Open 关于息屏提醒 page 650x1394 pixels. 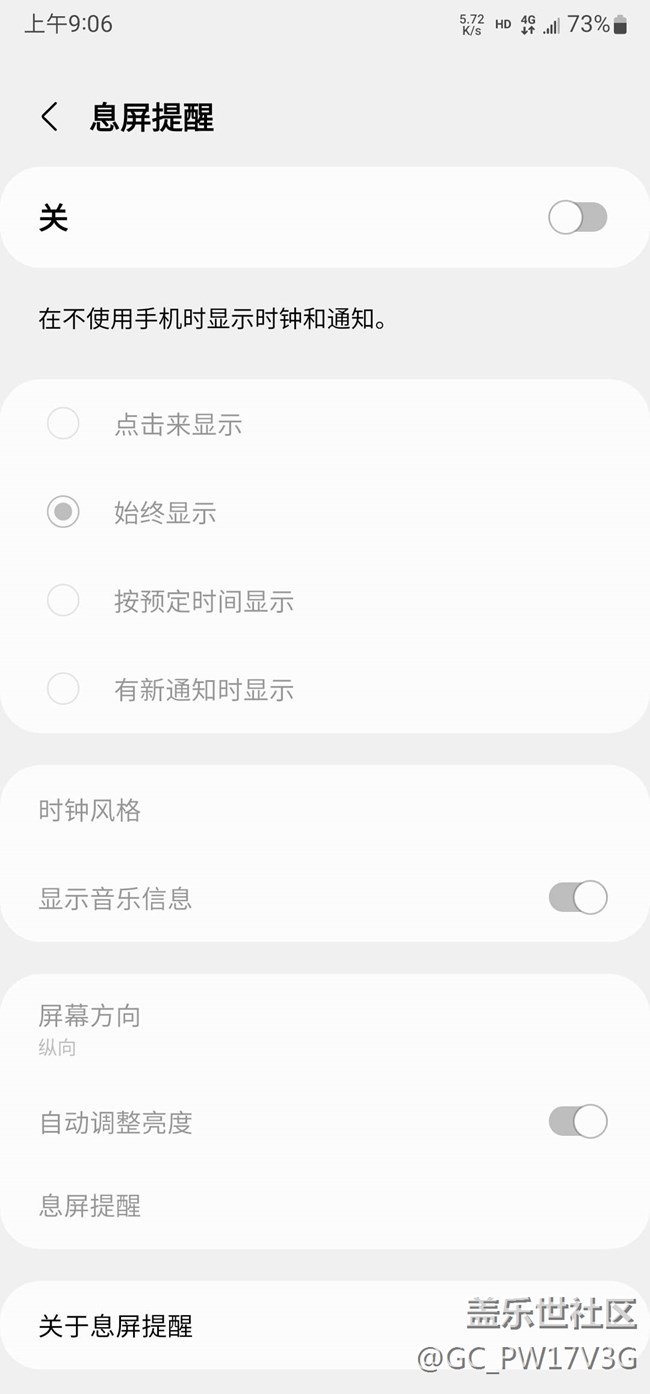coord(116,1326)
